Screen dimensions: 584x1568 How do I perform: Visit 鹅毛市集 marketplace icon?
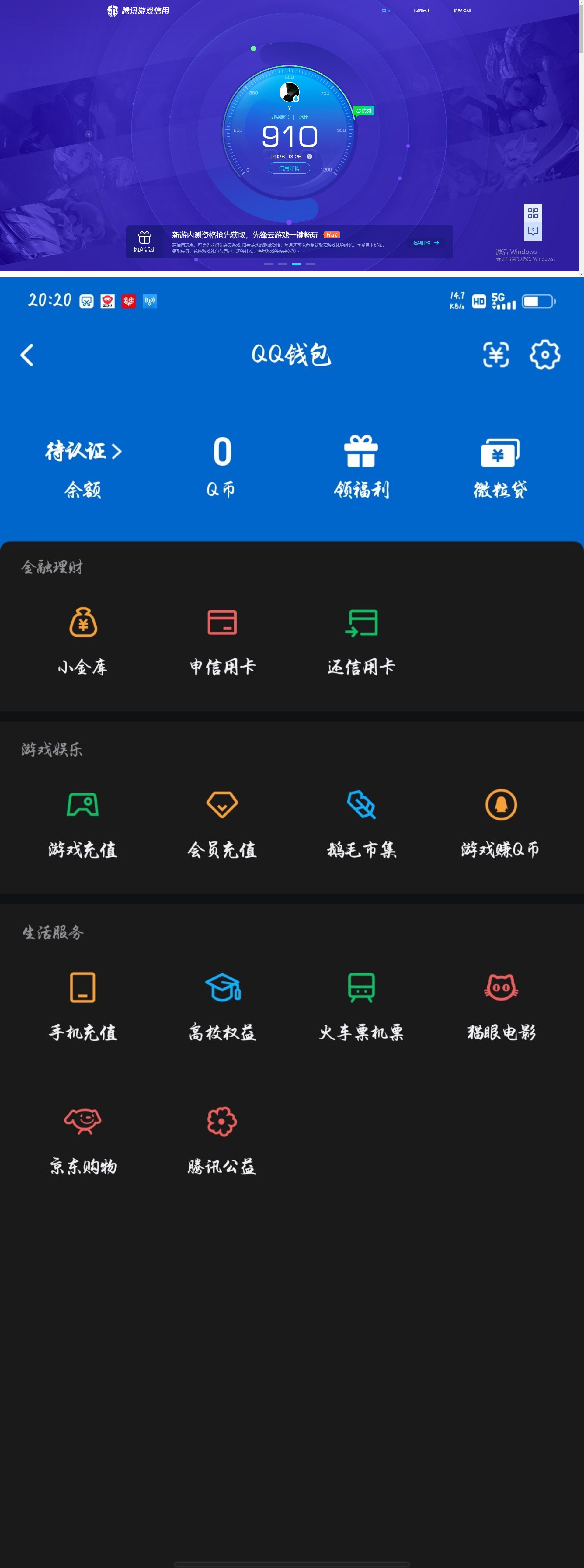click(x=362, y=805)
